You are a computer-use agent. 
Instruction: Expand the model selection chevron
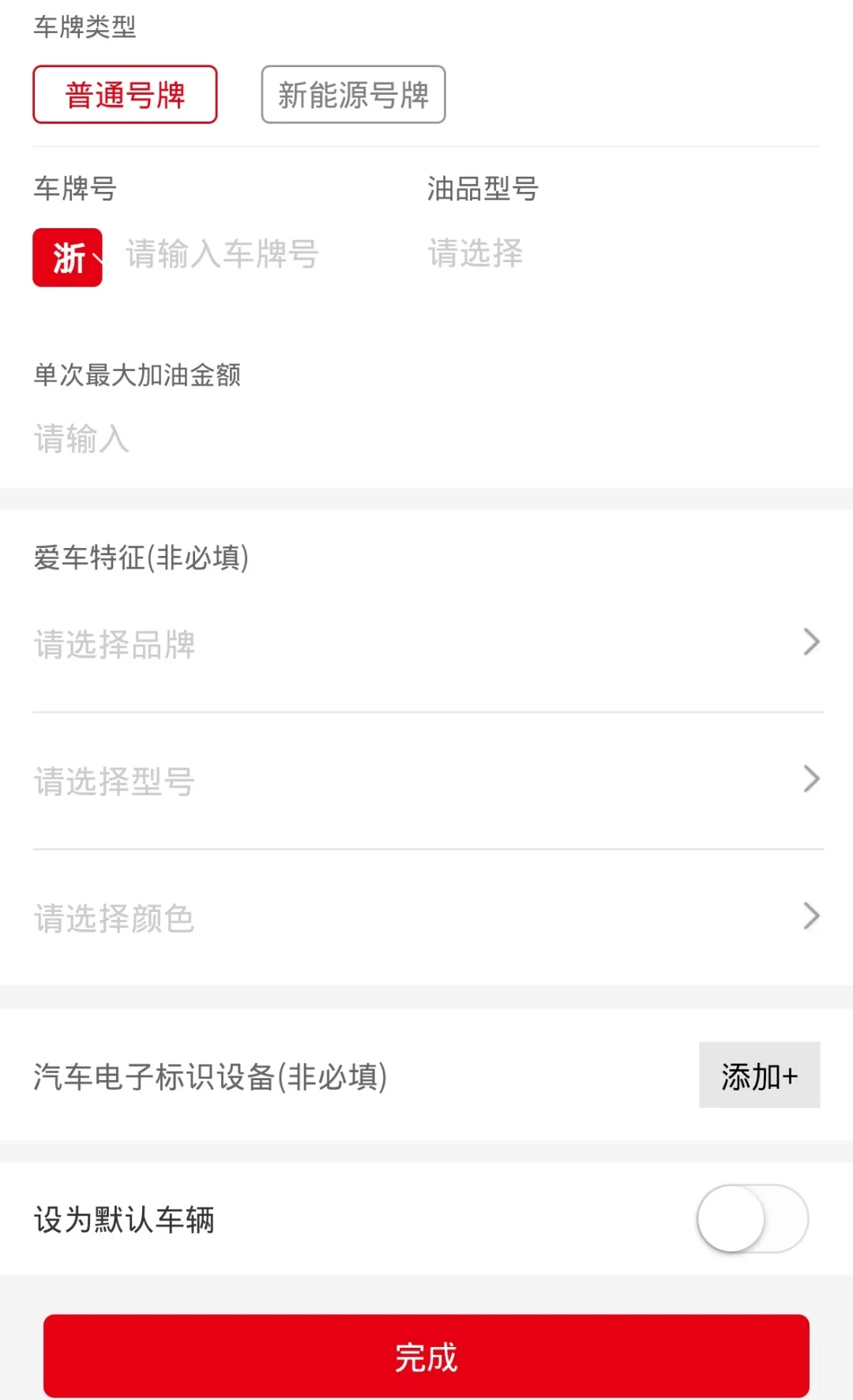(810, 779)
